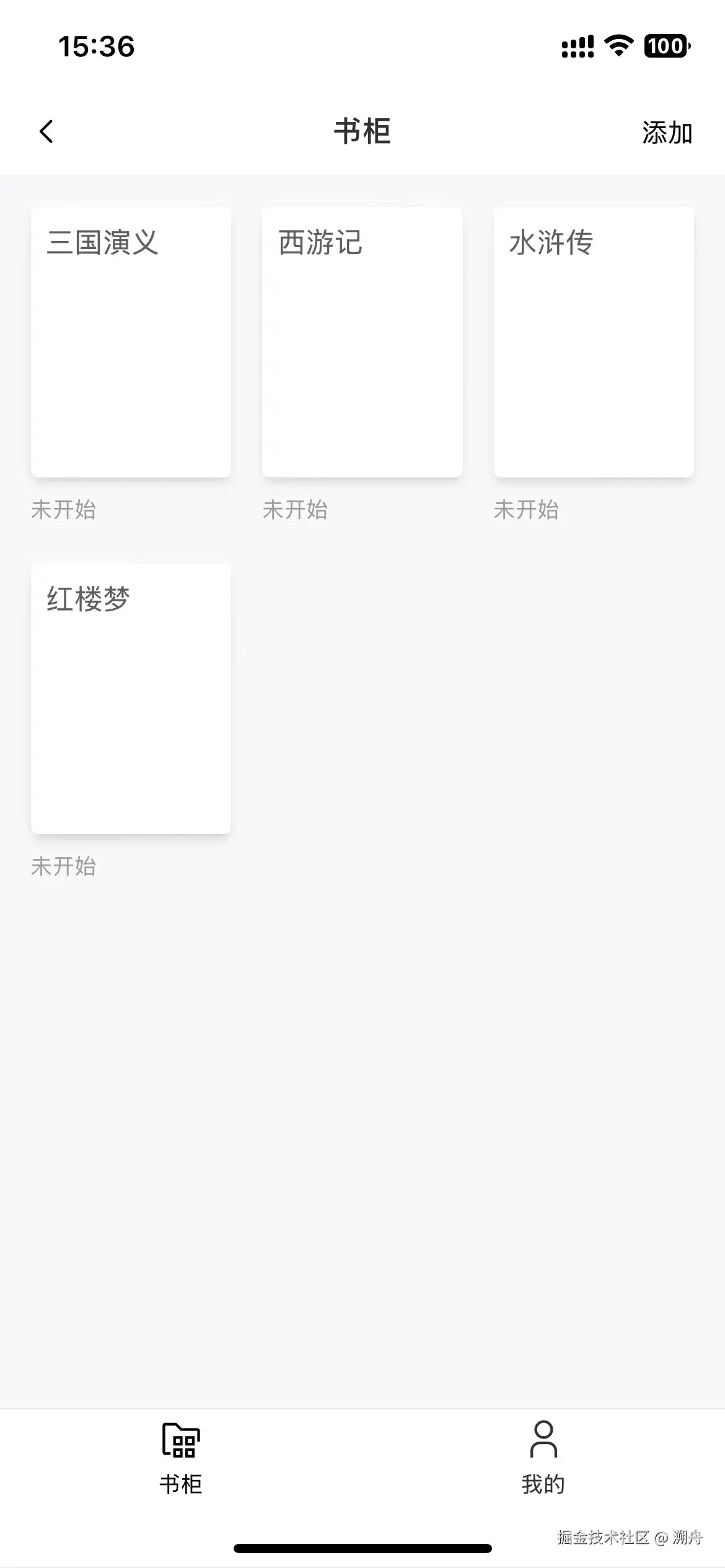
Task: Switch to the 书柜 tab
Action: point(181,1457)
